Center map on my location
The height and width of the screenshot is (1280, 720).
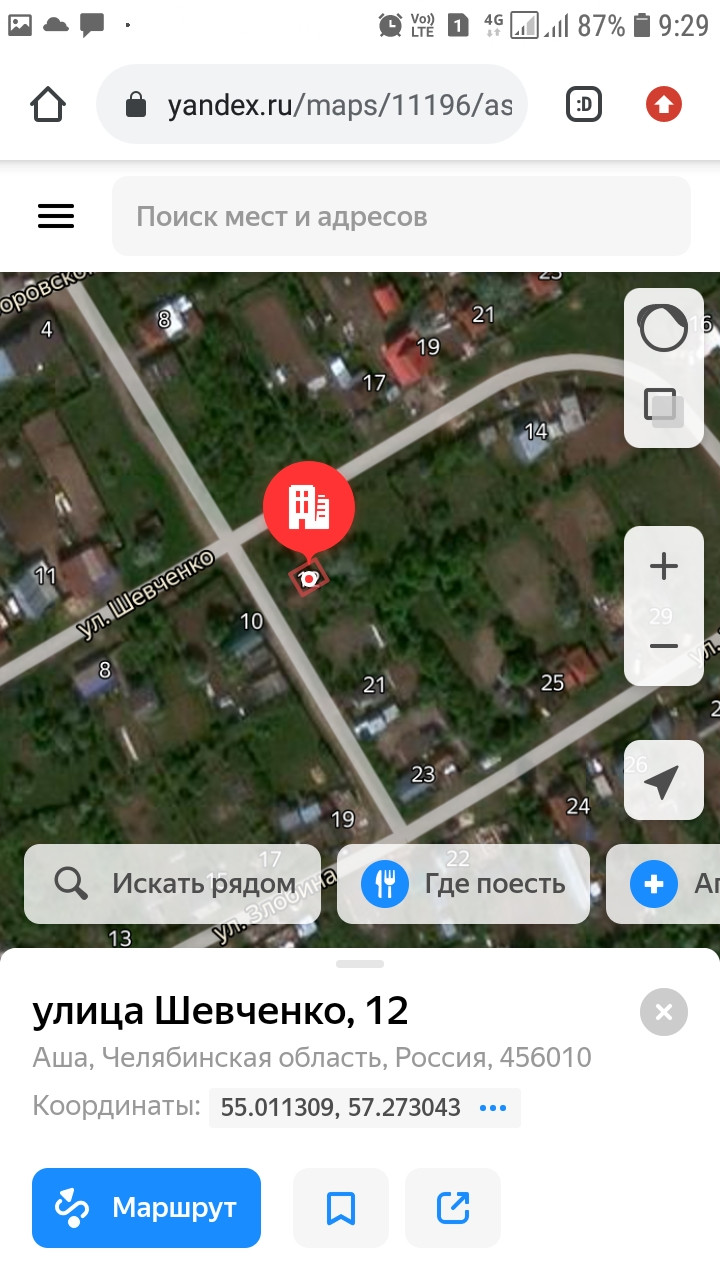pos(663,781)
